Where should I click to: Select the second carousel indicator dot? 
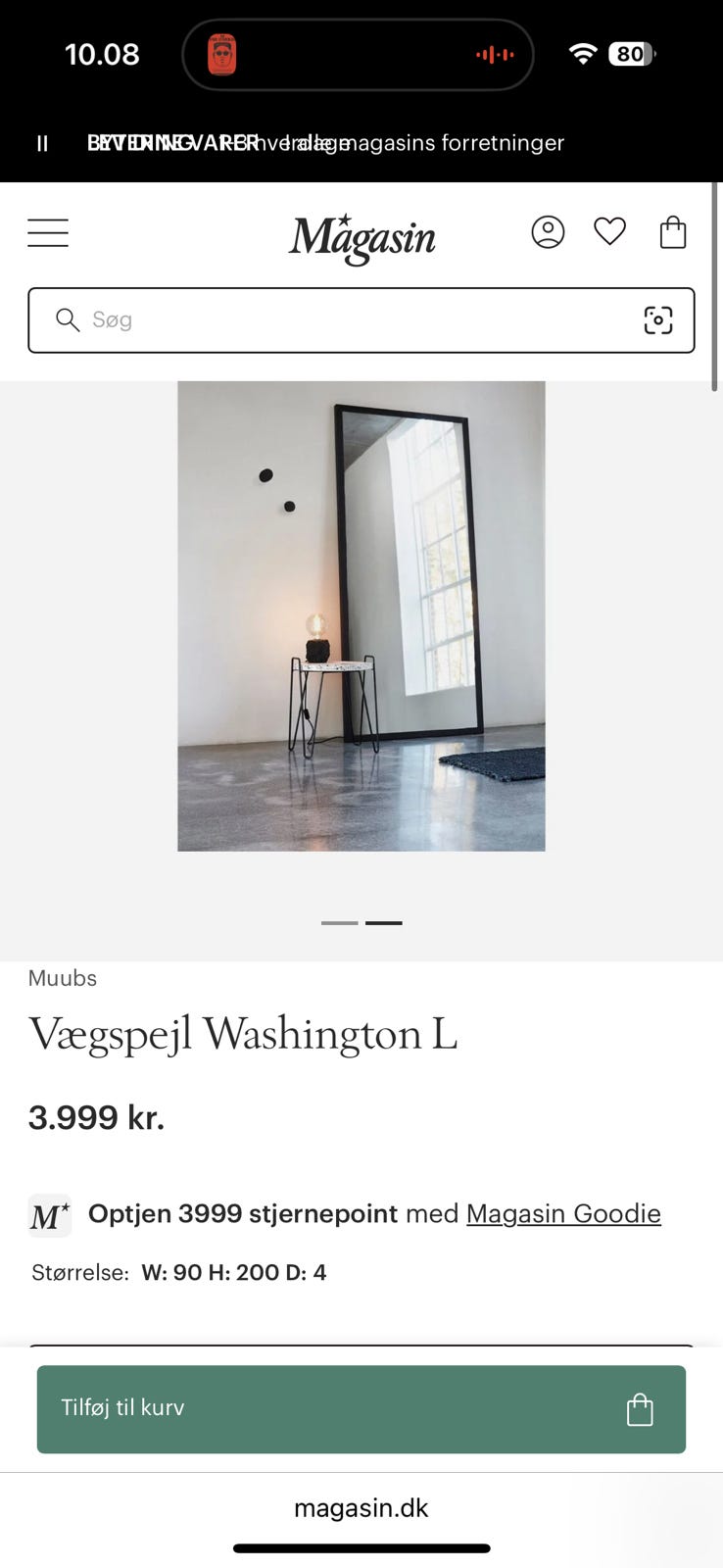click(384, 922)
